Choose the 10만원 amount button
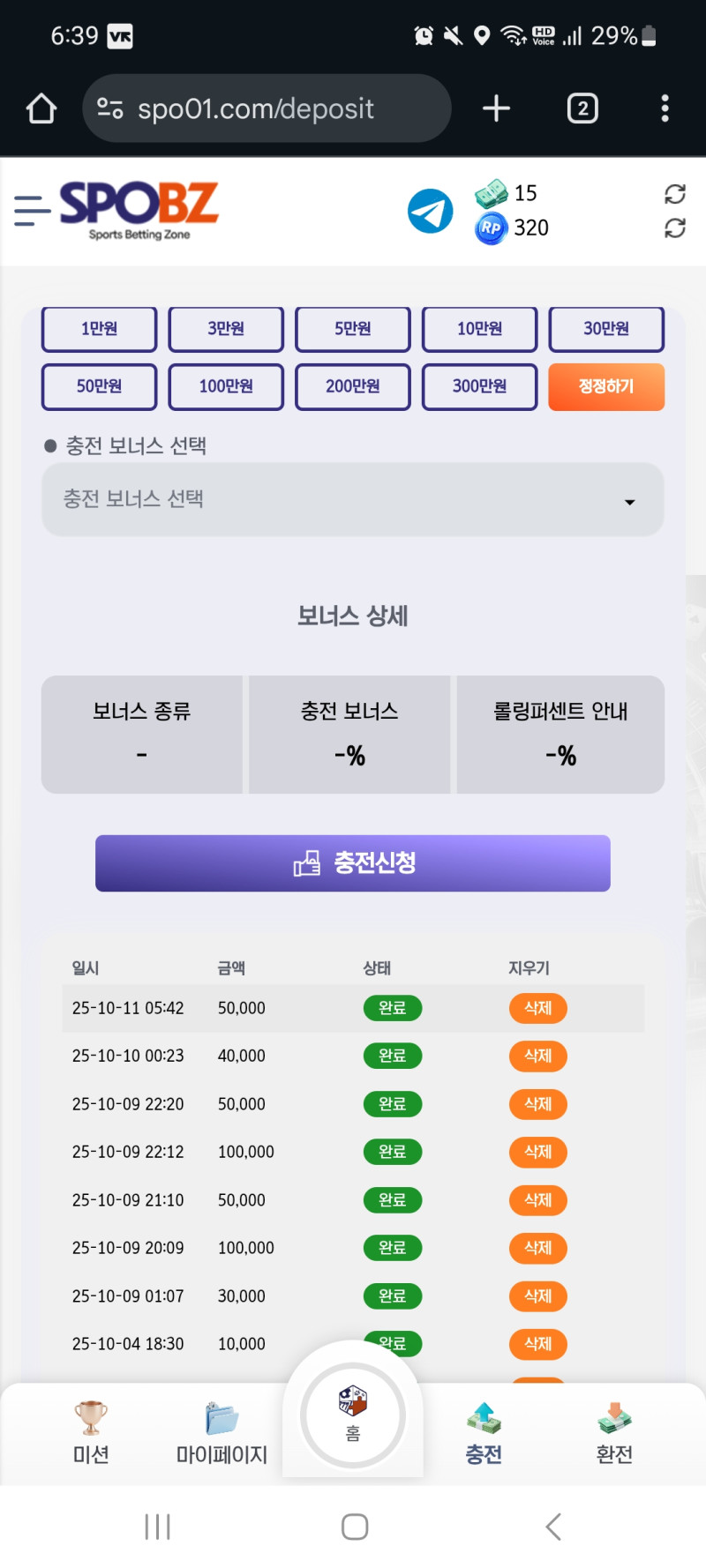Image resolution: width=706 pixels, height=1568 pixels. tap(479, 329)
